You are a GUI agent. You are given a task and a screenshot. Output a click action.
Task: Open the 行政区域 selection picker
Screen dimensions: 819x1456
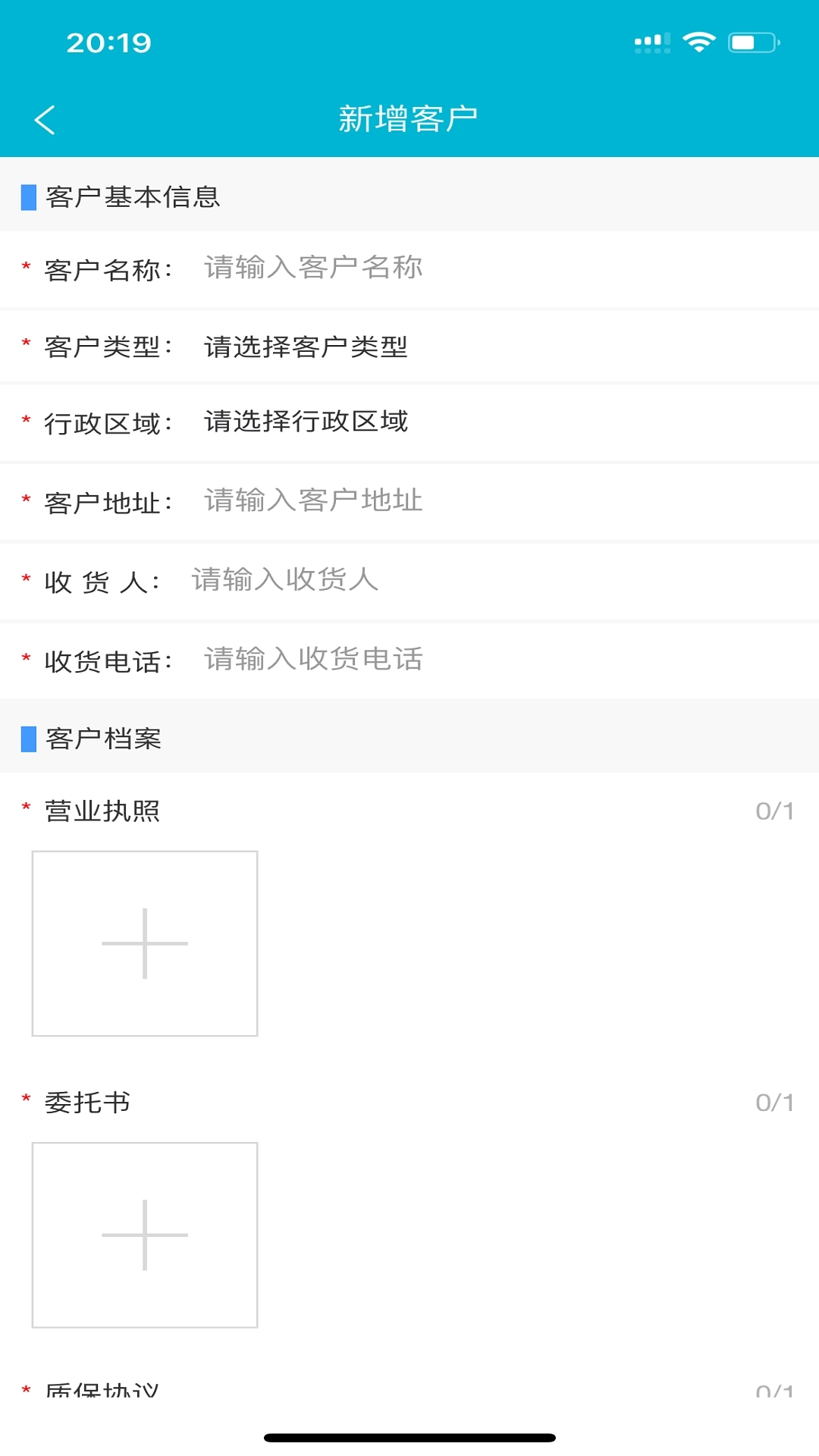click(x=306, y=423)
